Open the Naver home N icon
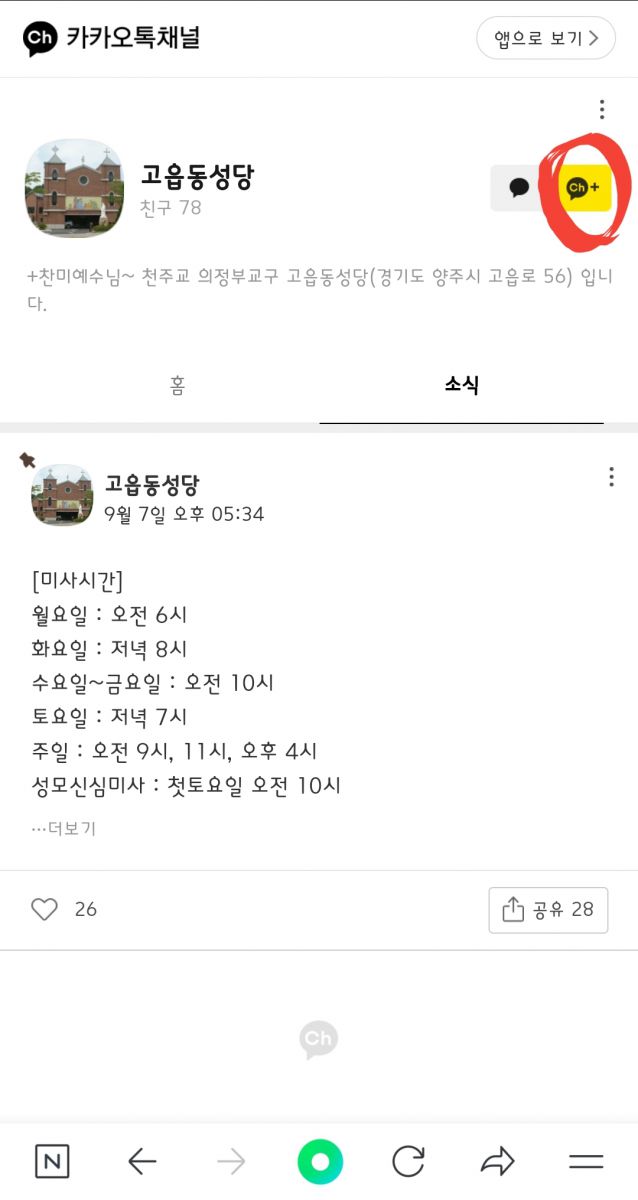 click(x=52, y=1161)
